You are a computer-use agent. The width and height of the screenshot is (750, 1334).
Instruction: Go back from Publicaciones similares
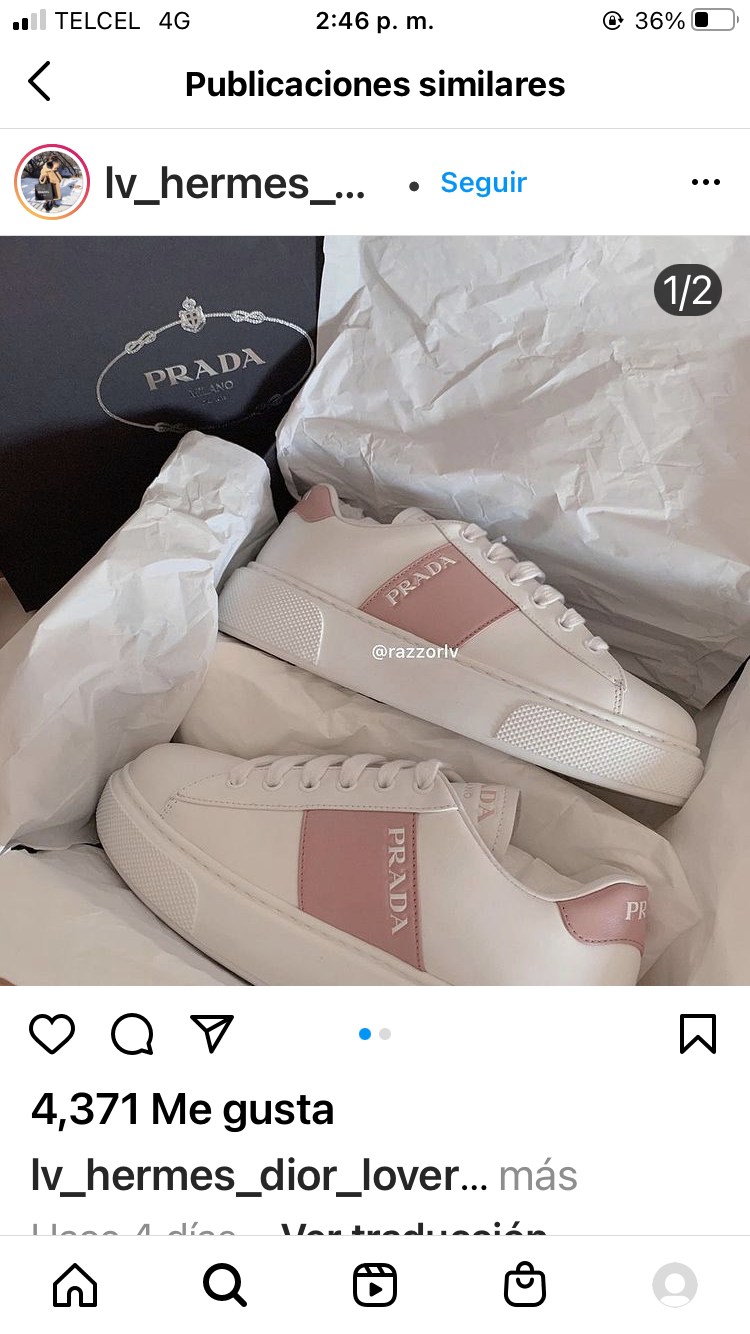coord(40,82)
